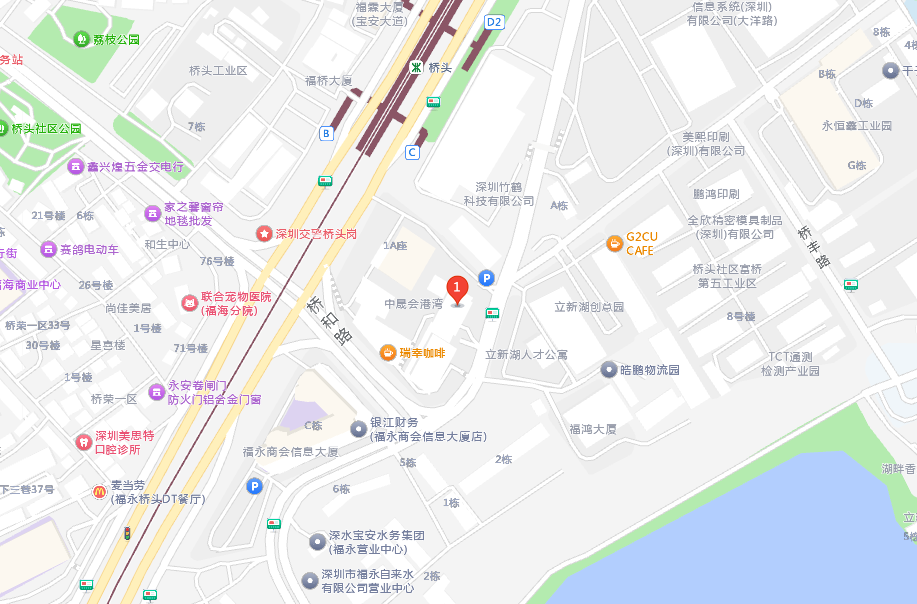
Task: Open the 荔枝公园 park marker
Action: click(81, 39)
